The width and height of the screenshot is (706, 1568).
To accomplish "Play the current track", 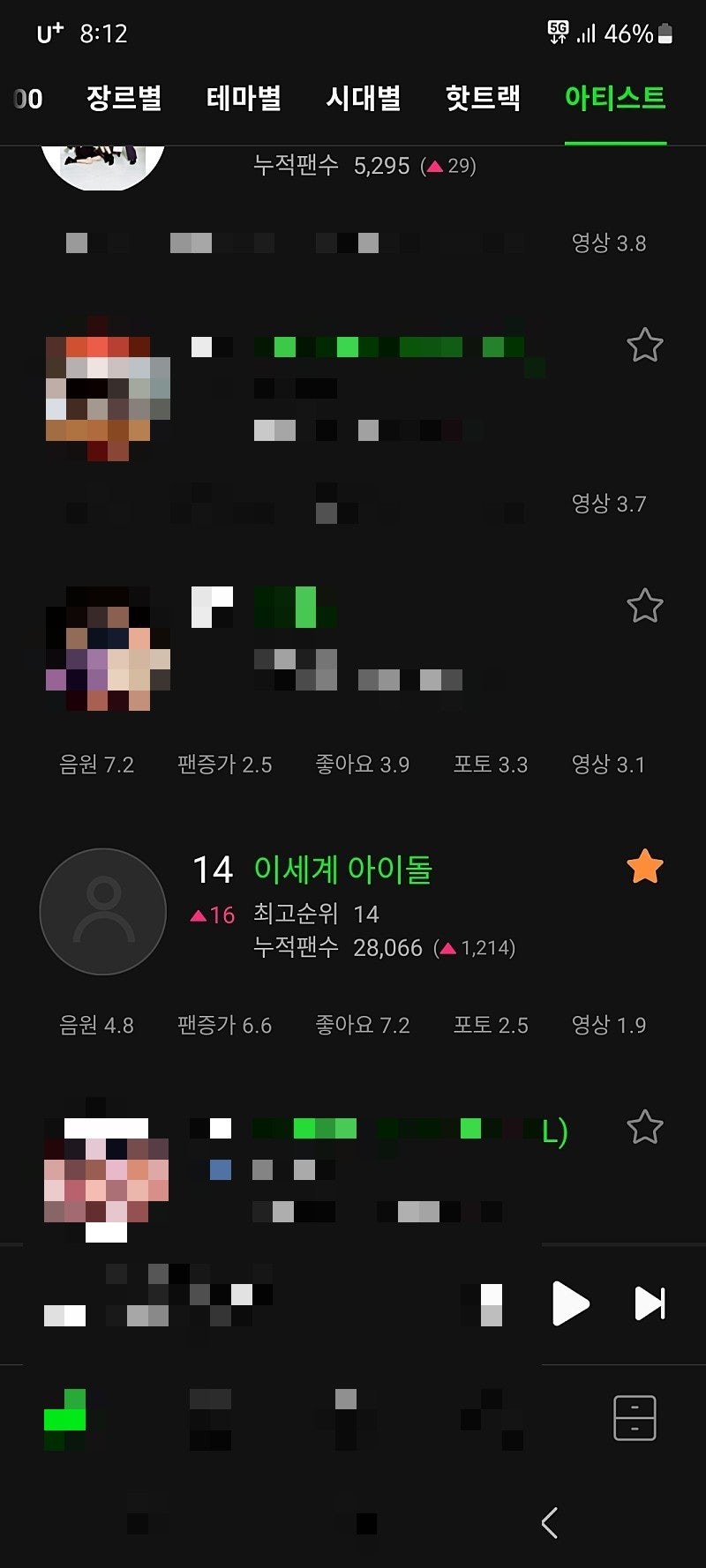I will point(570,1303).
